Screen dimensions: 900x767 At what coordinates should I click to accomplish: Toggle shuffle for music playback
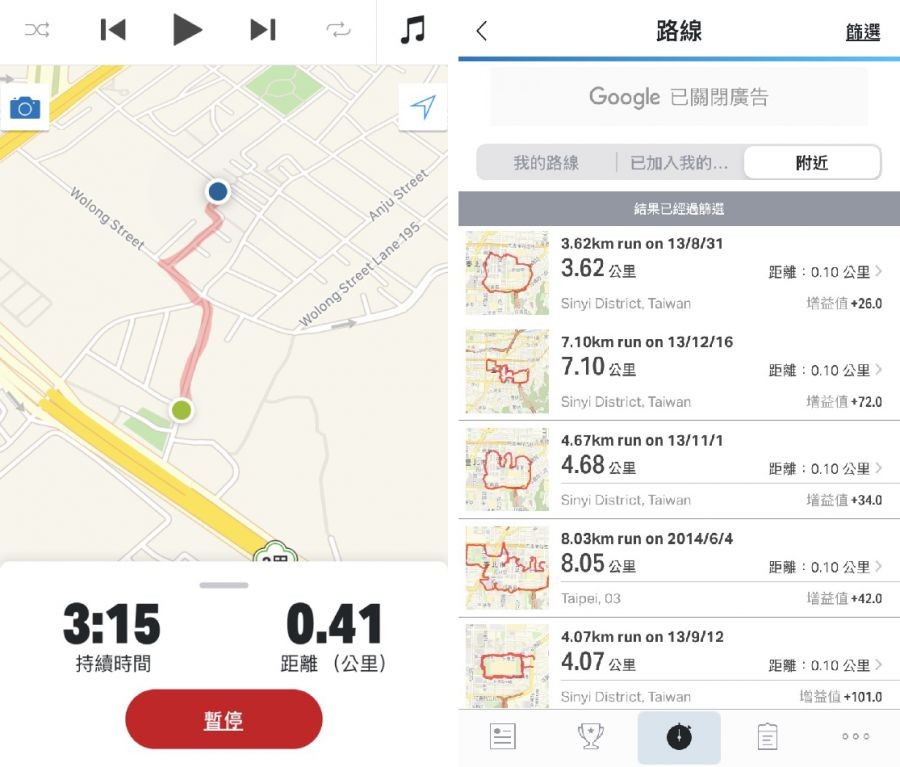(x=37, y=30)
